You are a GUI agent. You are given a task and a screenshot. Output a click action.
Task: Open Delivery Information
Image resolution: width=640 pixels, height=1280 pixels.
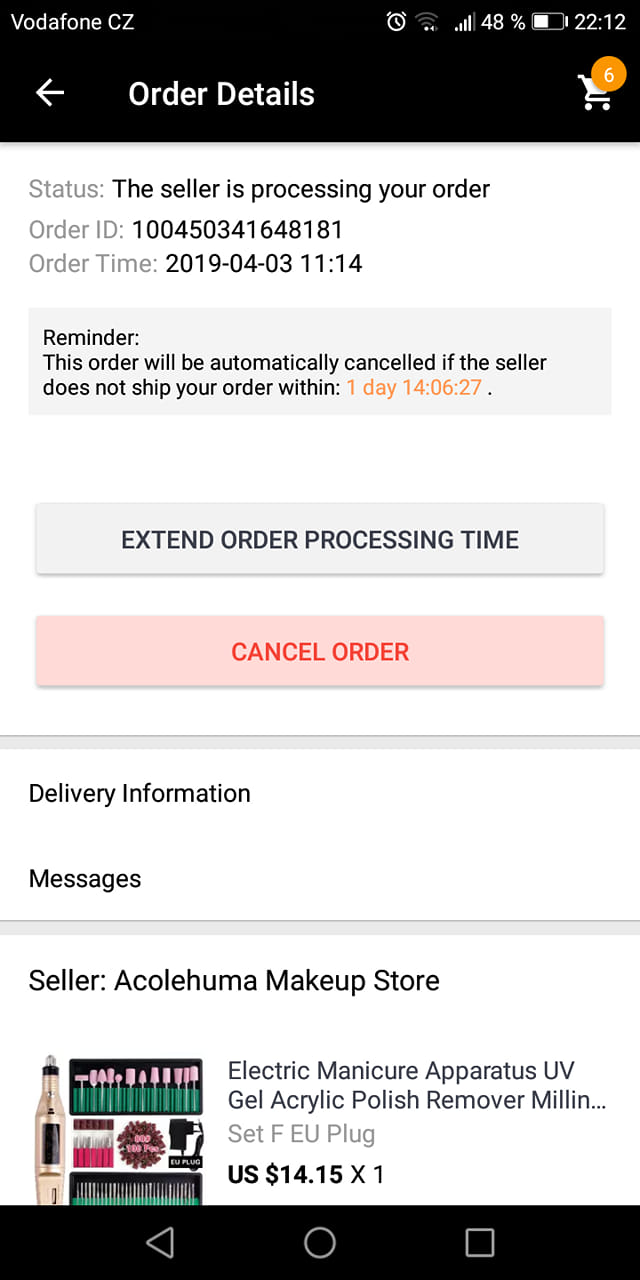click(x=140, y=793)
